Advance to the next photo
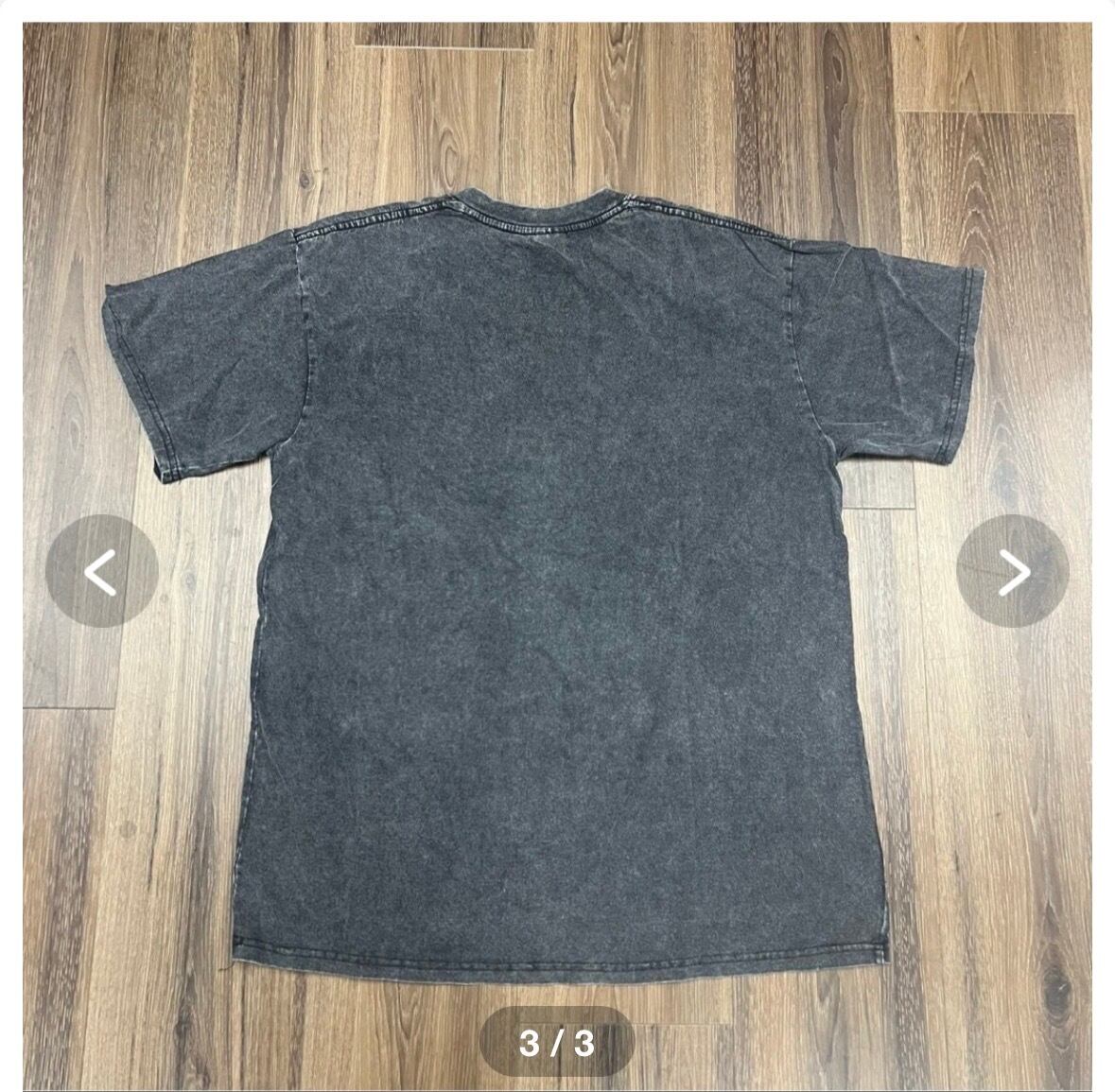This screenshot has width=1115, height=1092. point(1013,571)
